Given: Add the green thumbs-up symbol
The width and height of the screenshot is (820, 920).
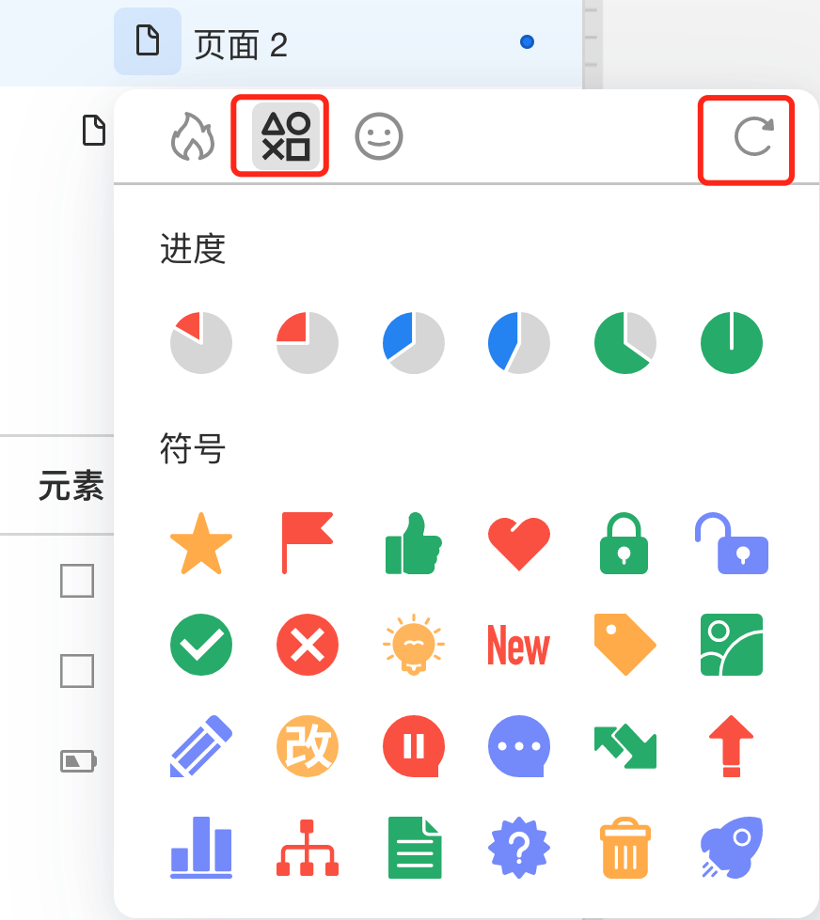Looking at the screenshot, I should [413, 543].
